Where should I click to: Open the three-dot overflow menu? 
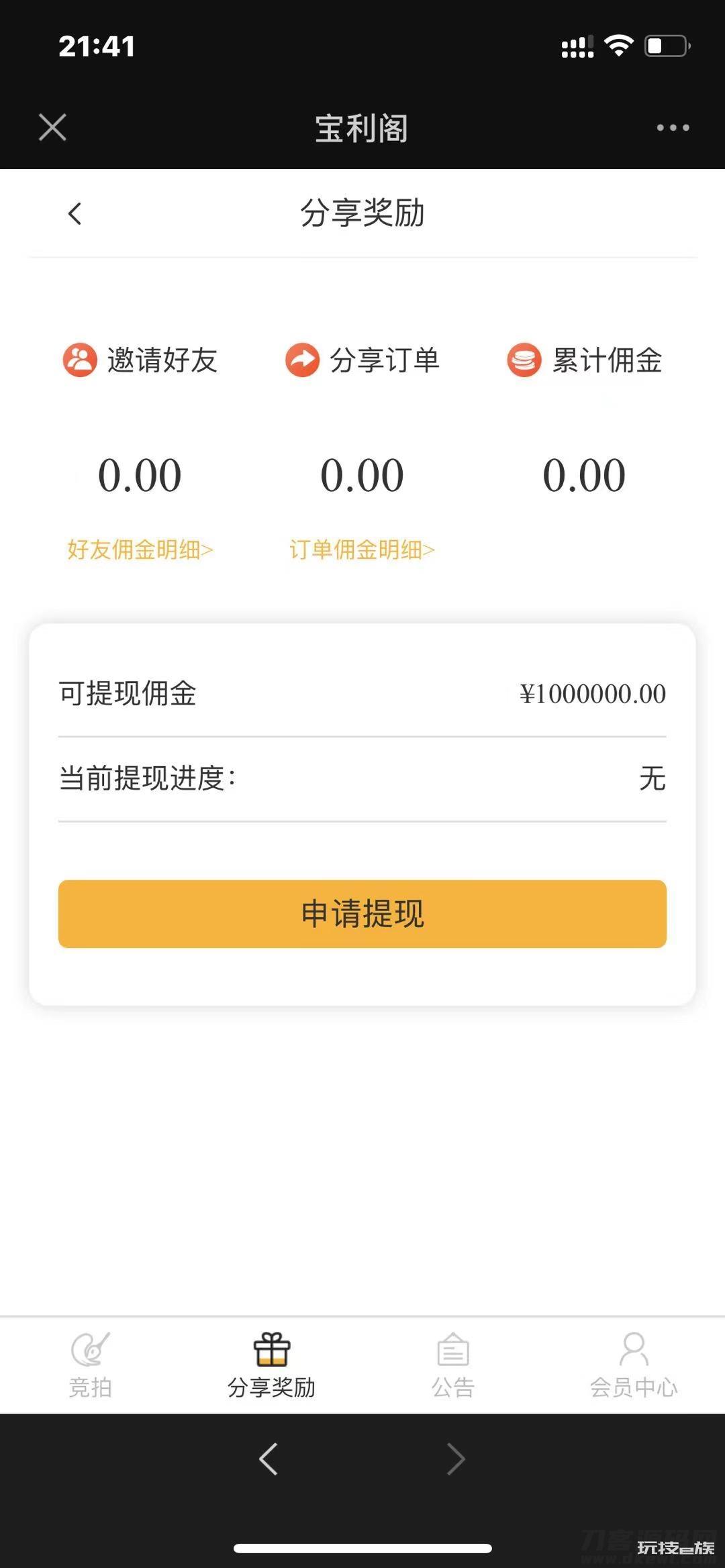(x=673, y=127)
